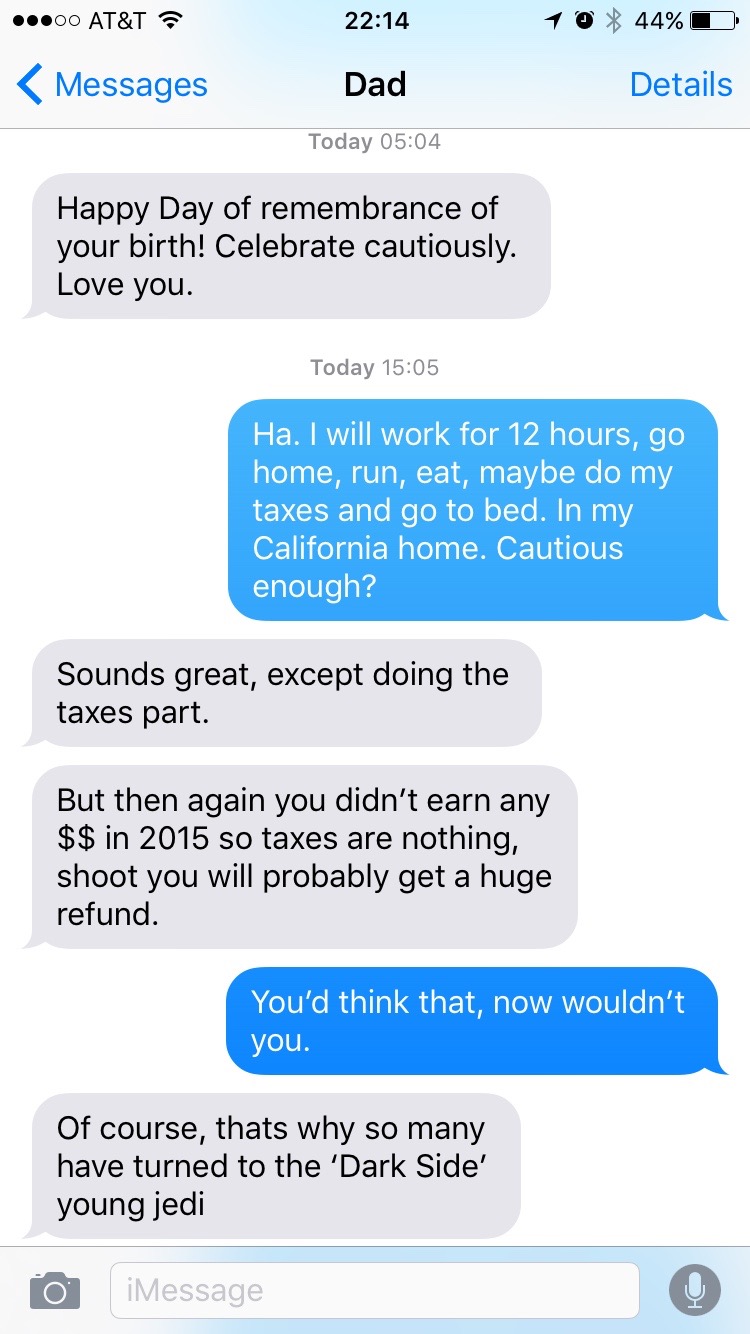Screen dimensions: 750x1334
Task: Go back to the Messages list
Action: tap(110, 85)
